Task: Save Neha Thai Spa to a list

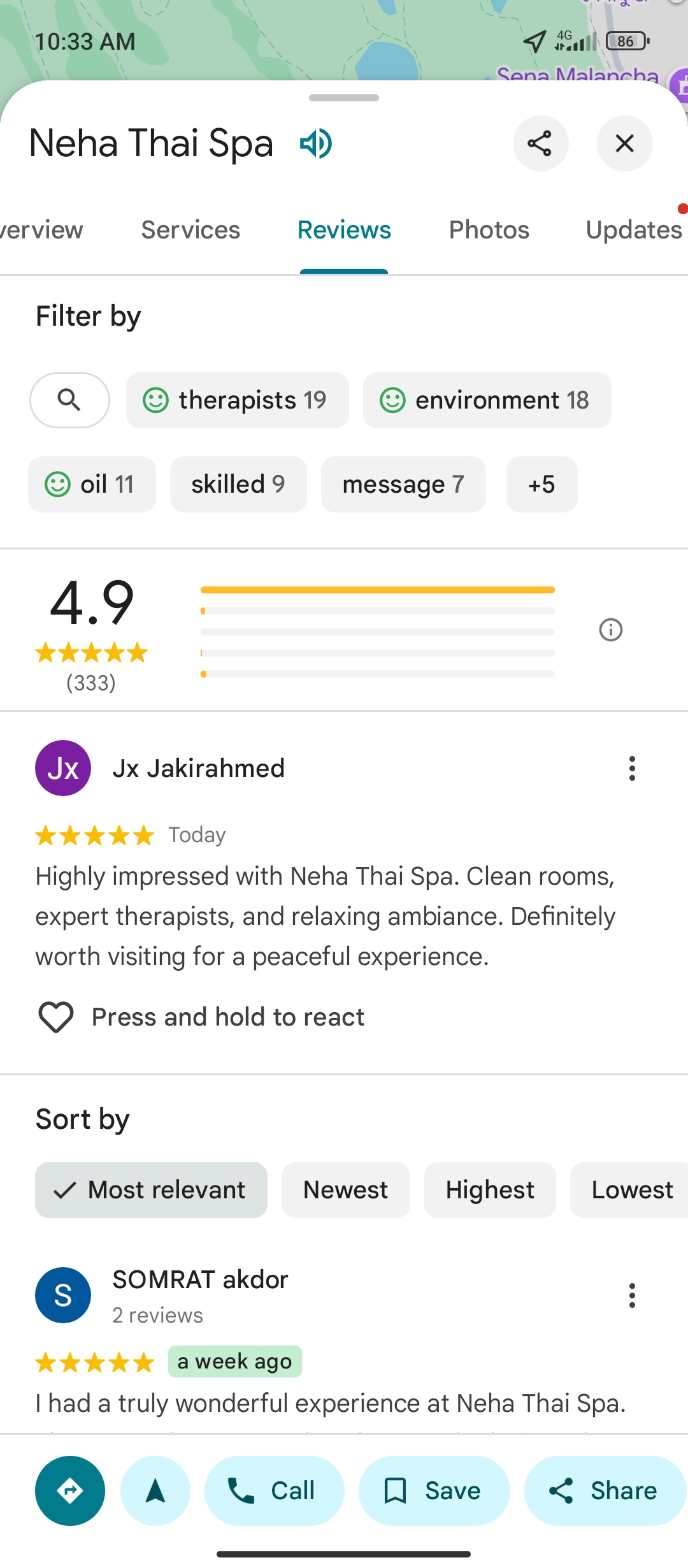Action: click(x=434, y=1491)
